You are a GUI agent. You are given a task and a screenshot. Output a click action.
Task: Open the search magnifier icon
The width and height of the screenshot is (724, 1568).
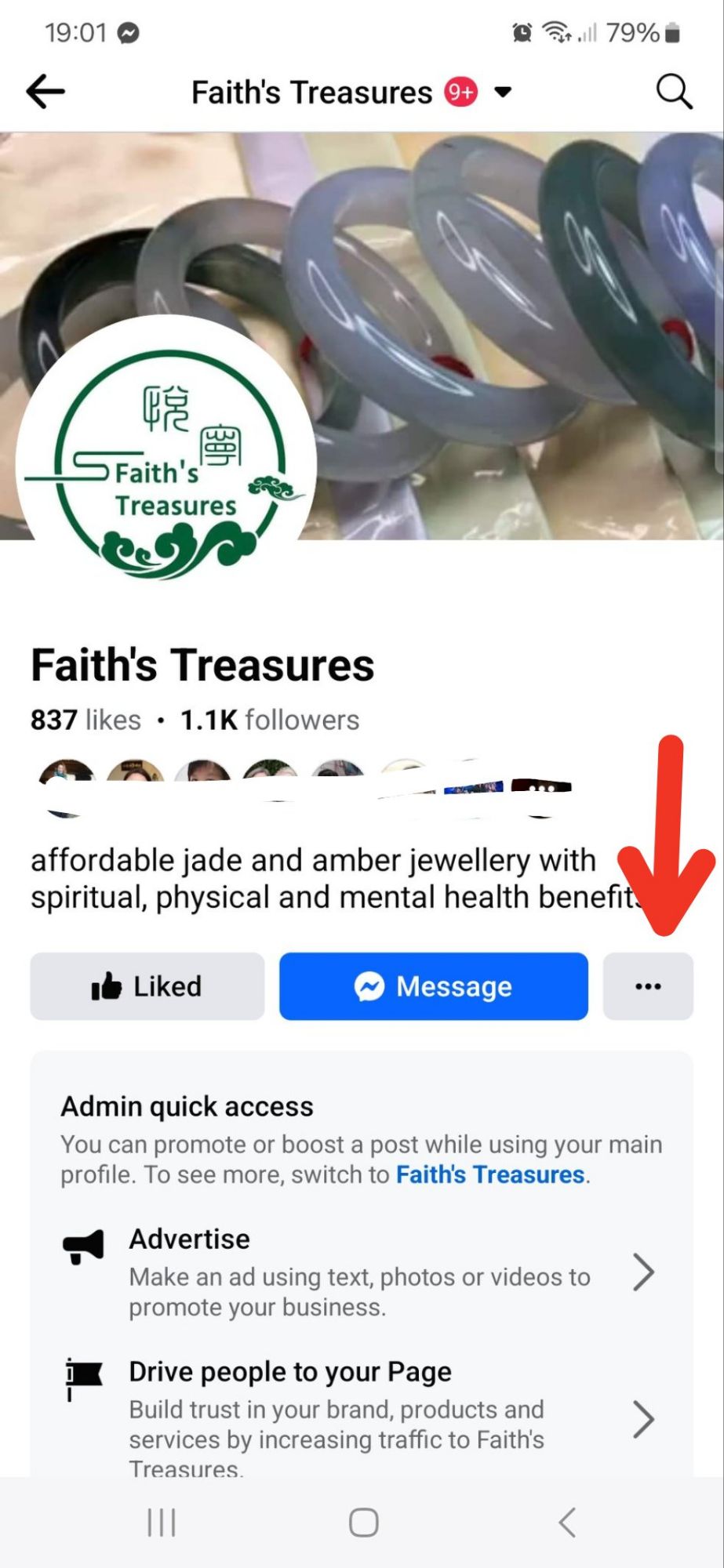pos(673,92)
